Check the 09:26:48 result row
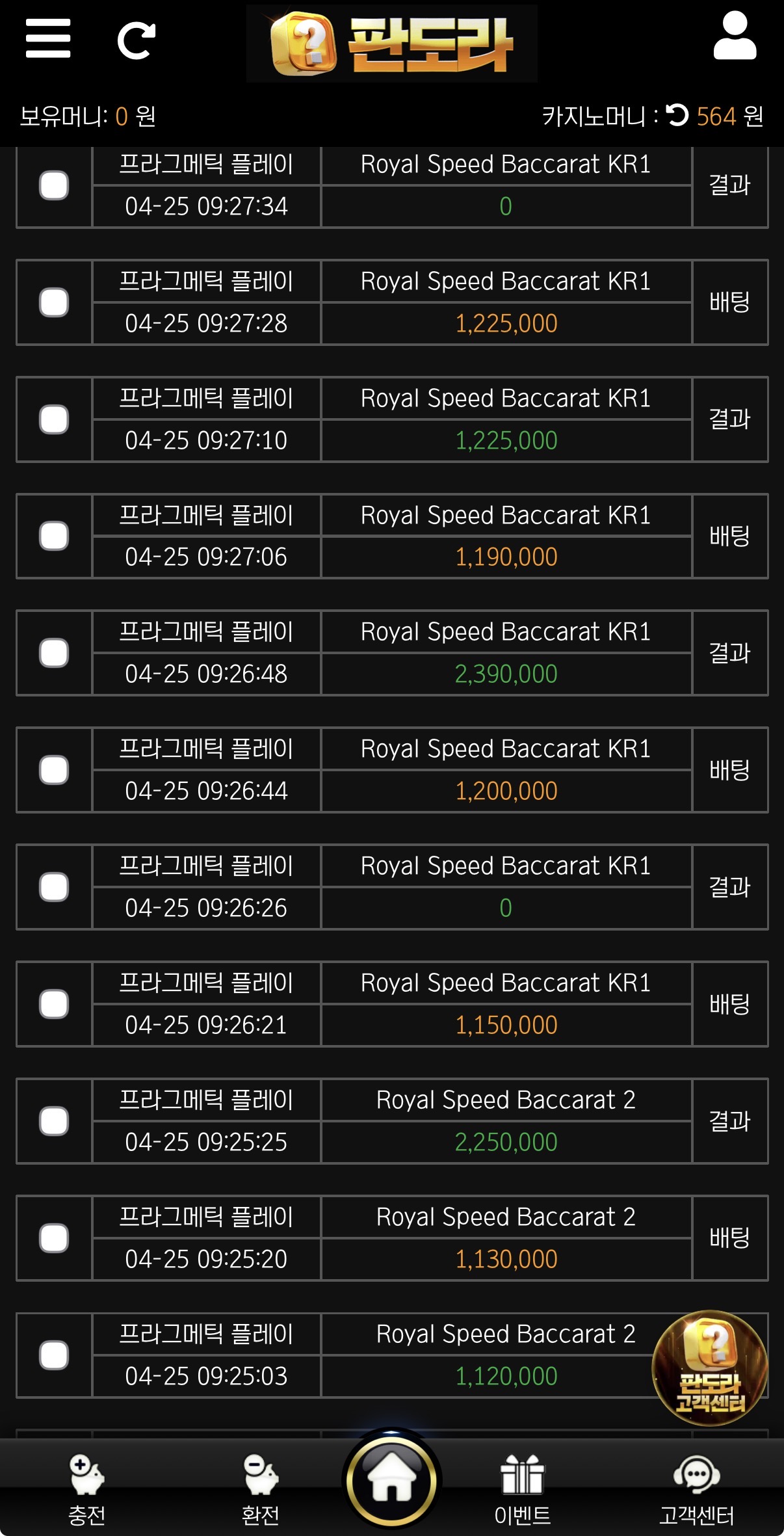This screenshot has height=1536, width=784. [54, 653]
